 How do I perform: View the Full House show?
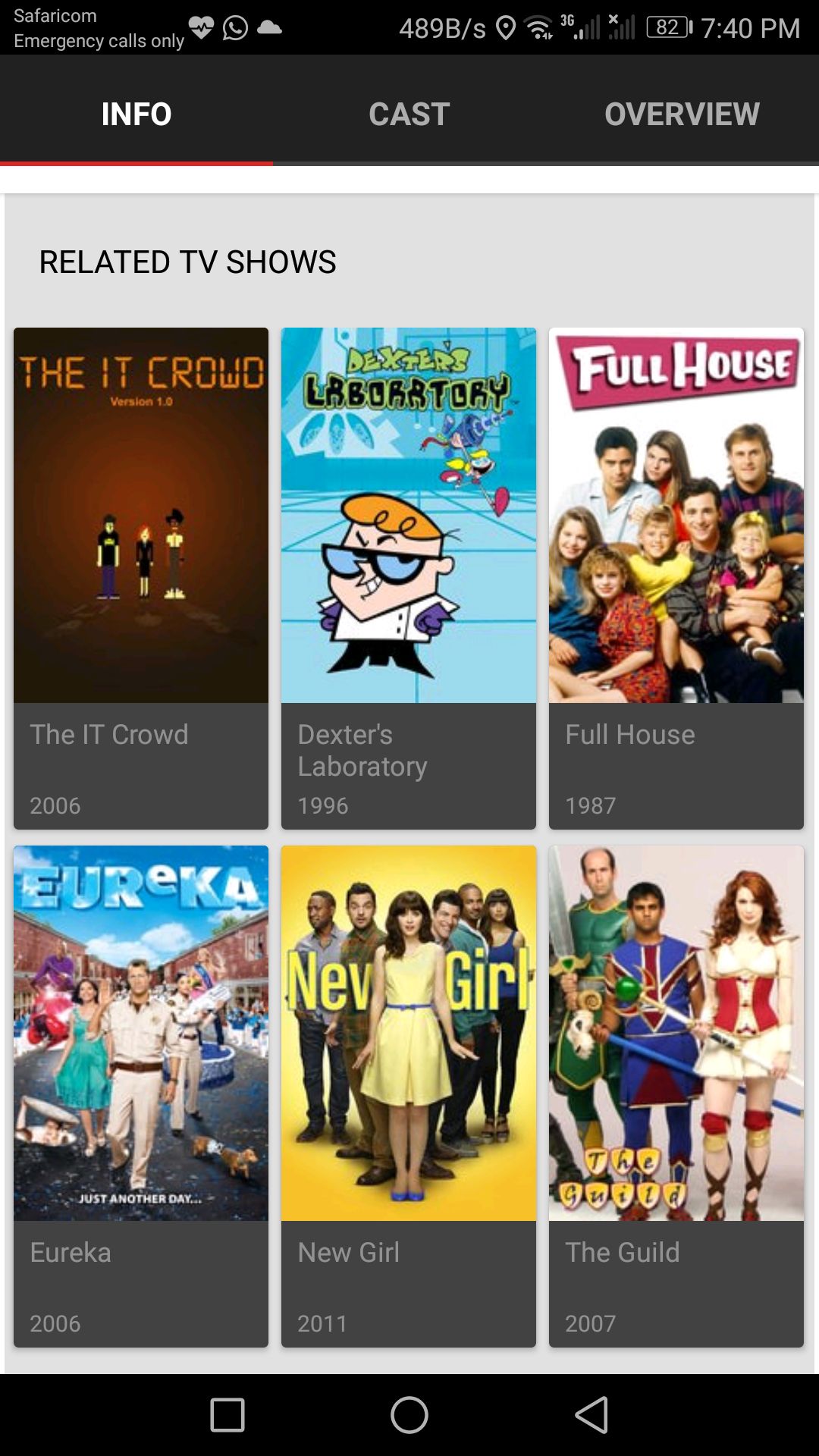pos(676,577)
